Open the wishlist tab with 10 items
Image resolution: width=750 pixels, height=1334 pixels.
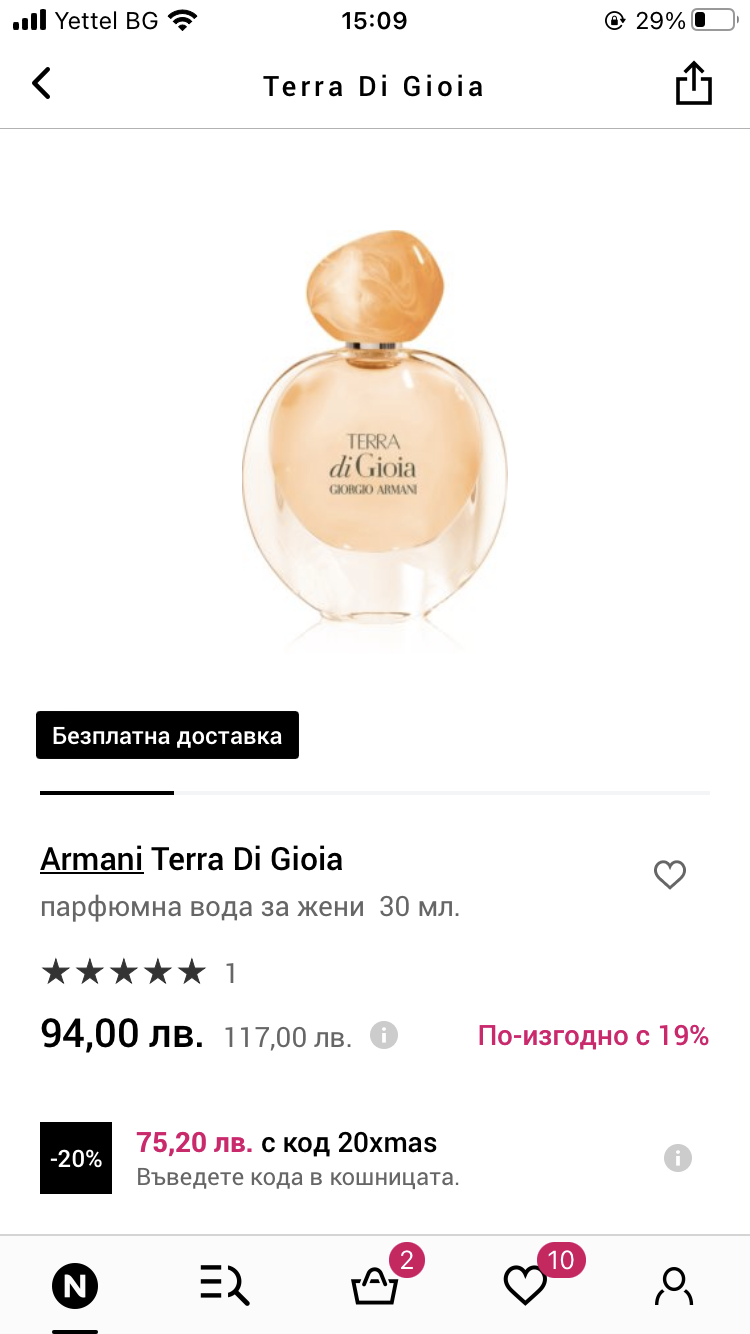[525, 1286]
